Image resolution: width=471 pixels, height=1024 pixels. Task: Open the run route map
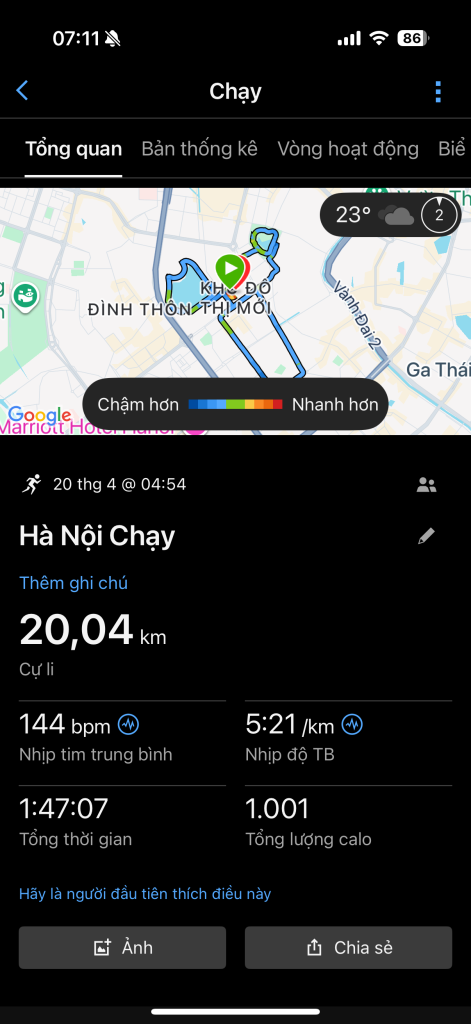point(235,312)
